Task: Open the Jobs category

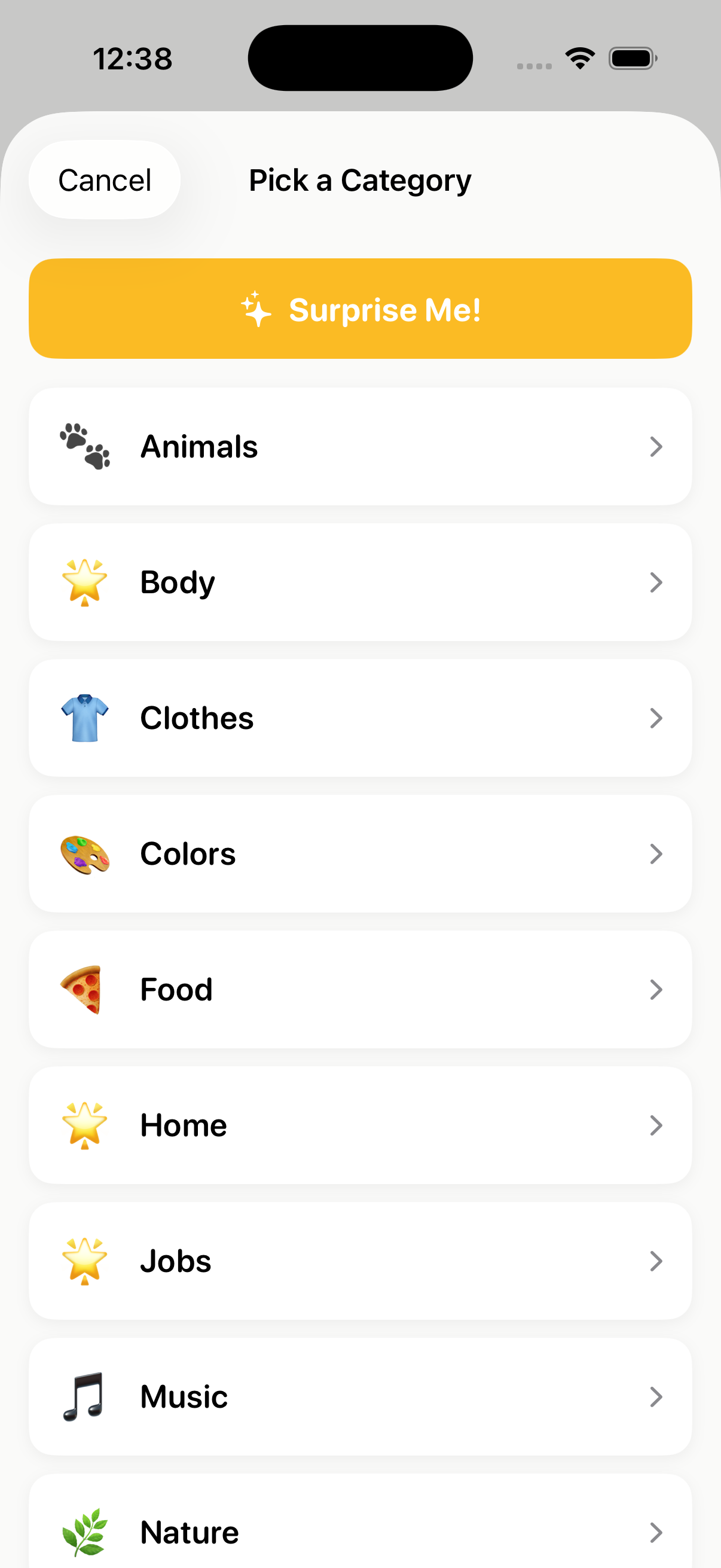Action: (360, 1261)
